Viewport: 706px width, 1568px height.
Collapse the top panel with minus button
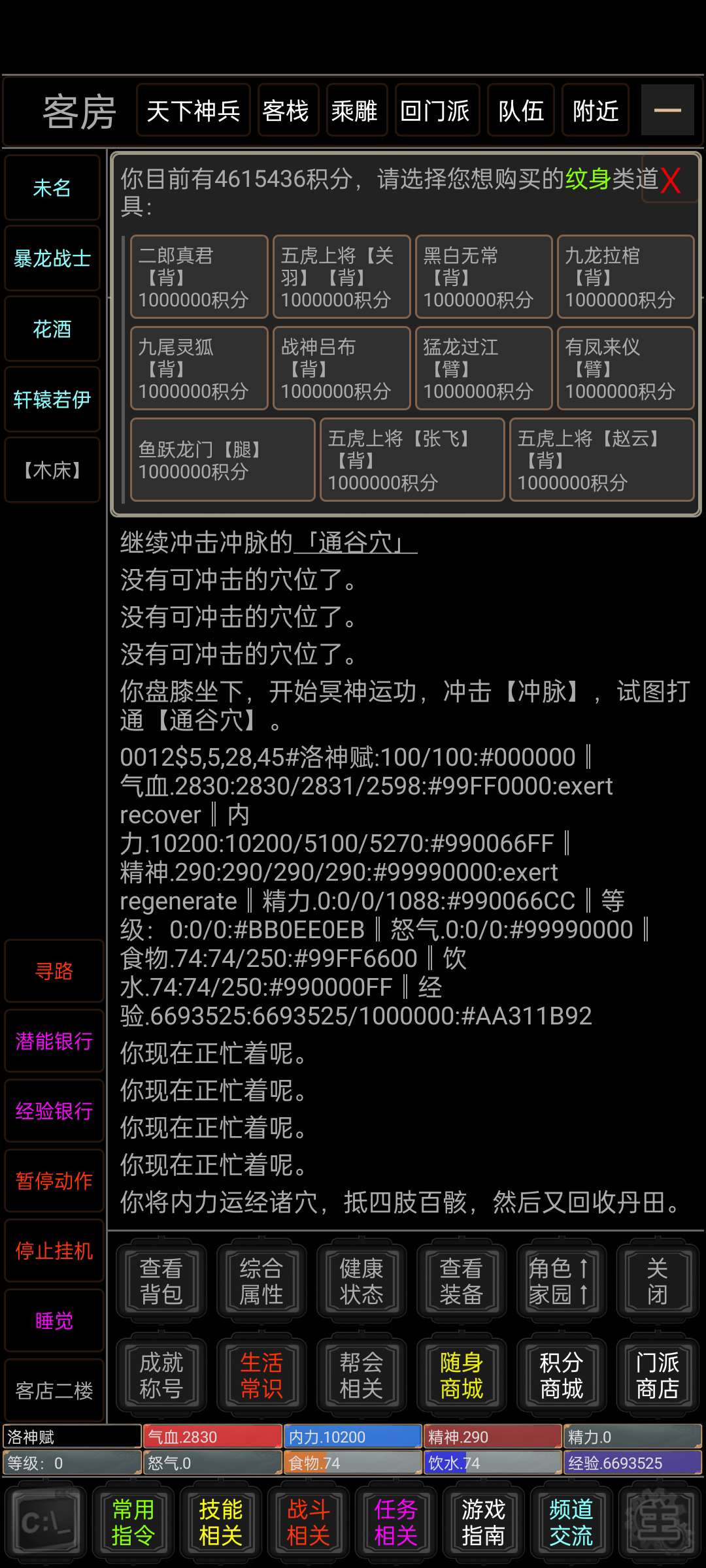[667, 110]
